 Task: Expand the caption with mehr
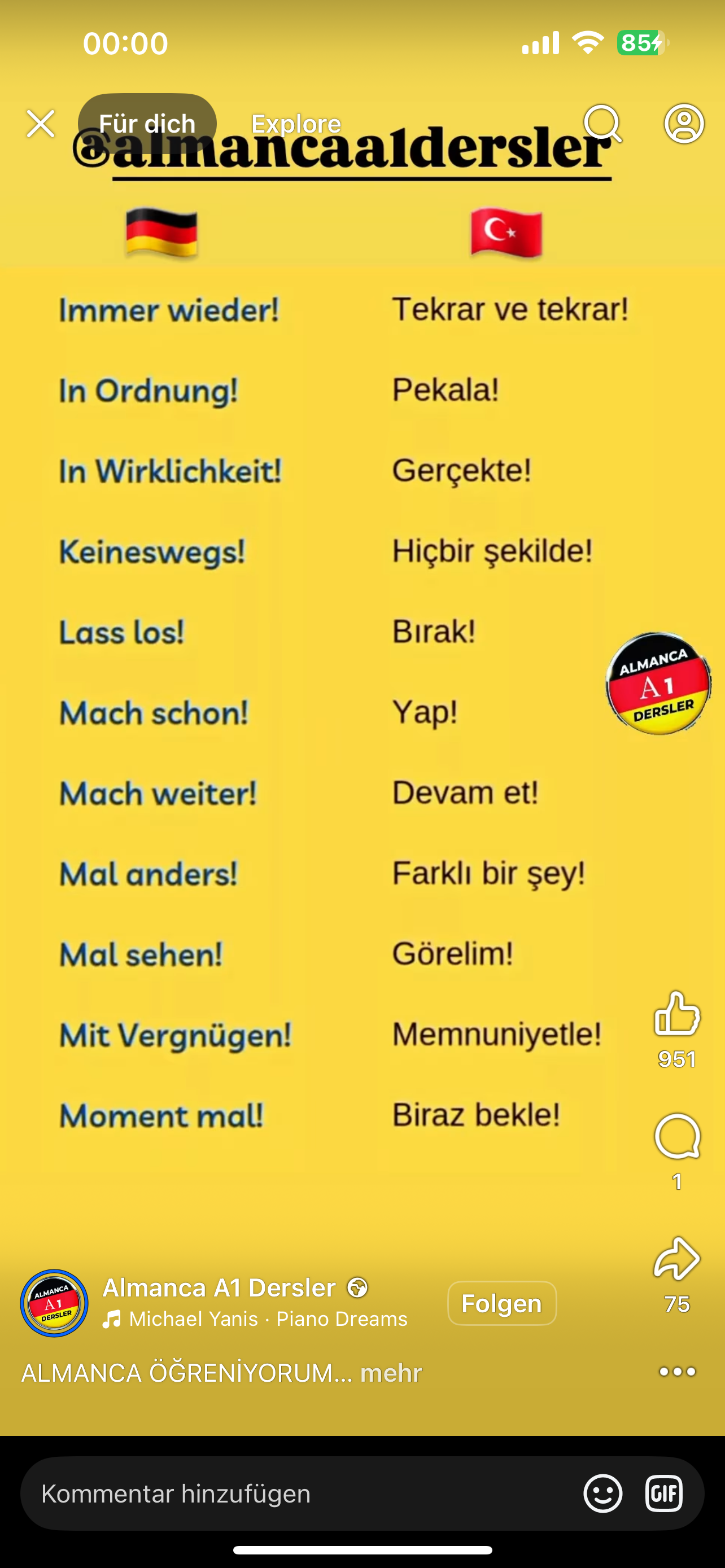coord(391,1373)
